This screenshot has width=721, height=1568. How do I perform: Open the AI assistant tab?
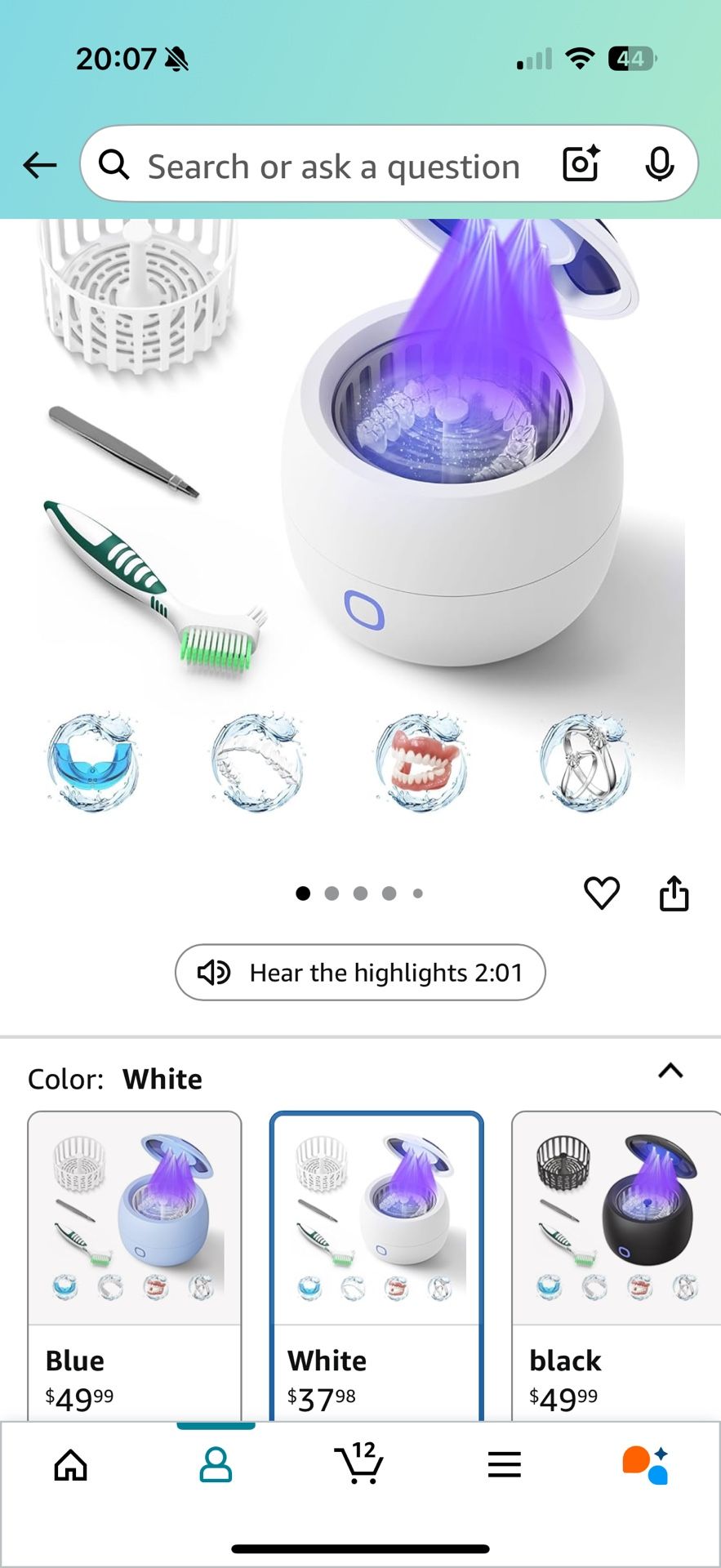pyautogui.click(x=646, y=1464)
